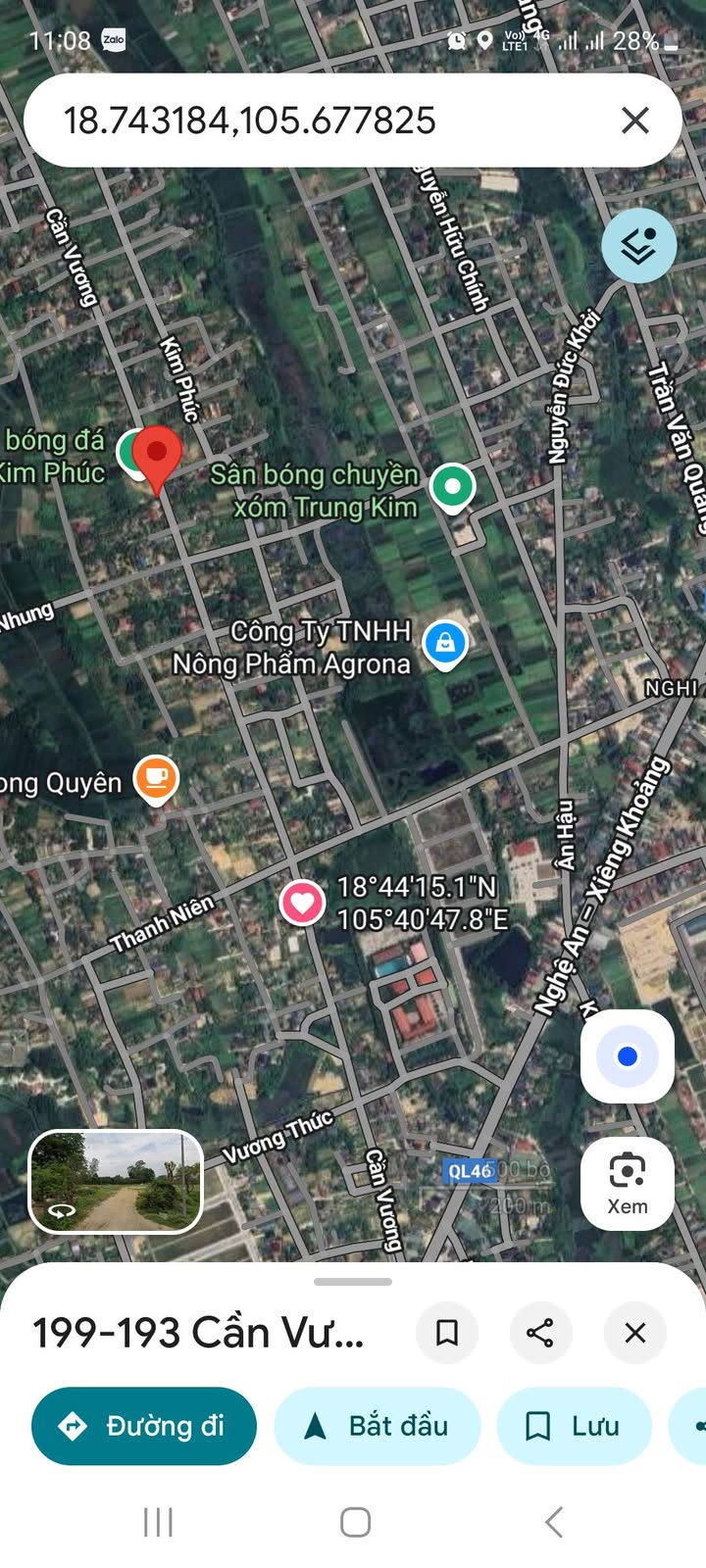Image resolution: width=706 pixels, height=1568 pixels.
Task: Open recent apps from the navigation bar
Action: tap(158, 1522)
